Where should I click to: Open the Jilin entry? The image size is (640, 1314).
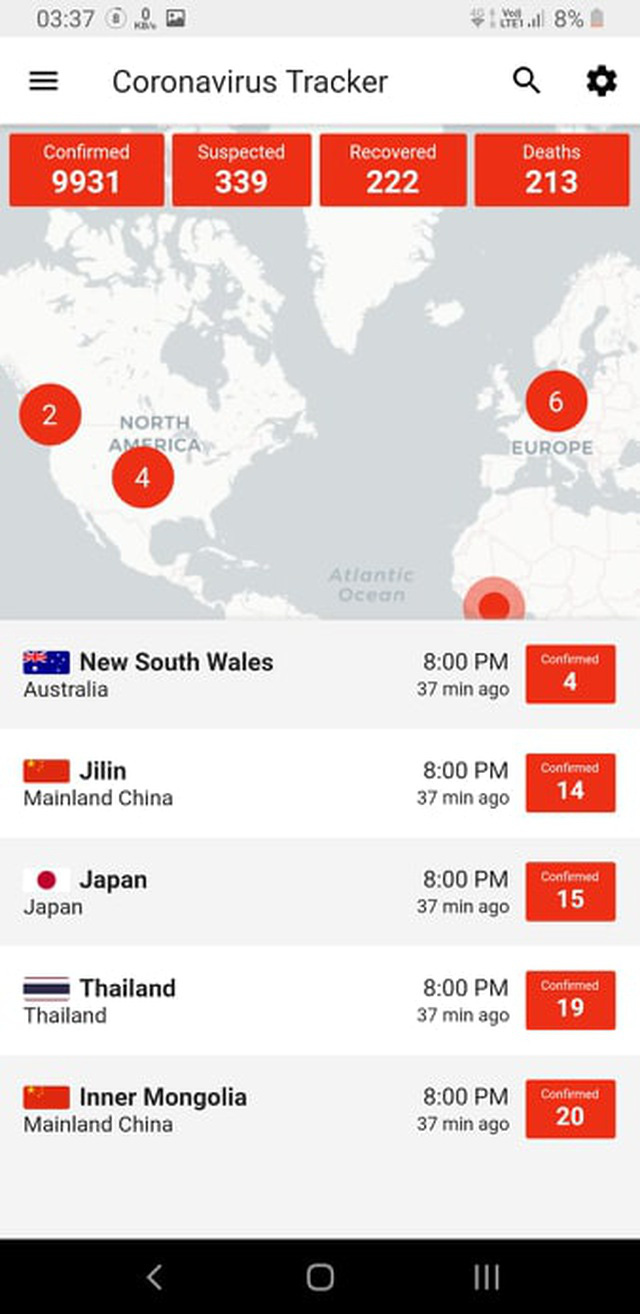(270, 783)
